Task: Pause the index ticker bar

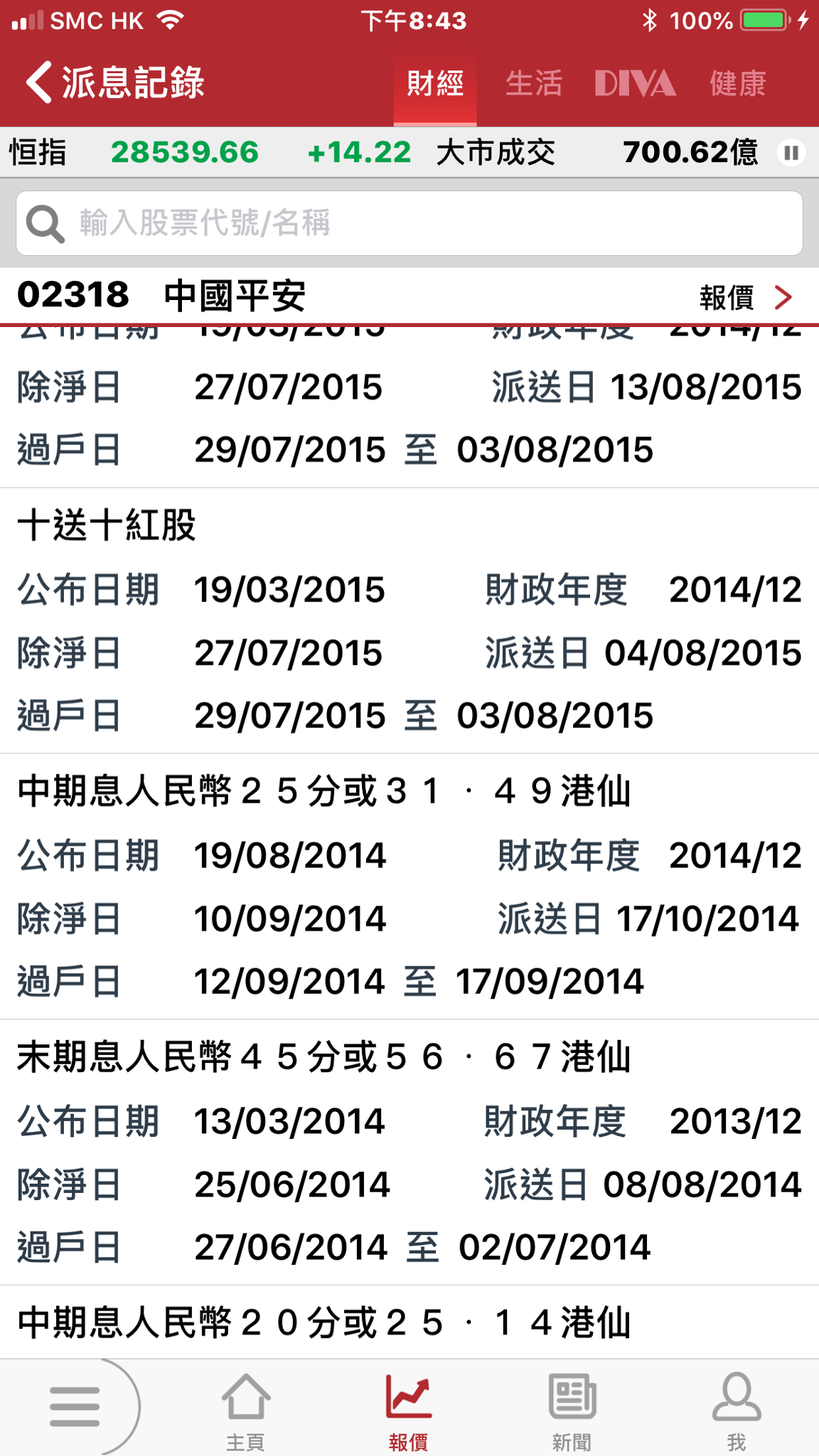Action: (791, 152)
